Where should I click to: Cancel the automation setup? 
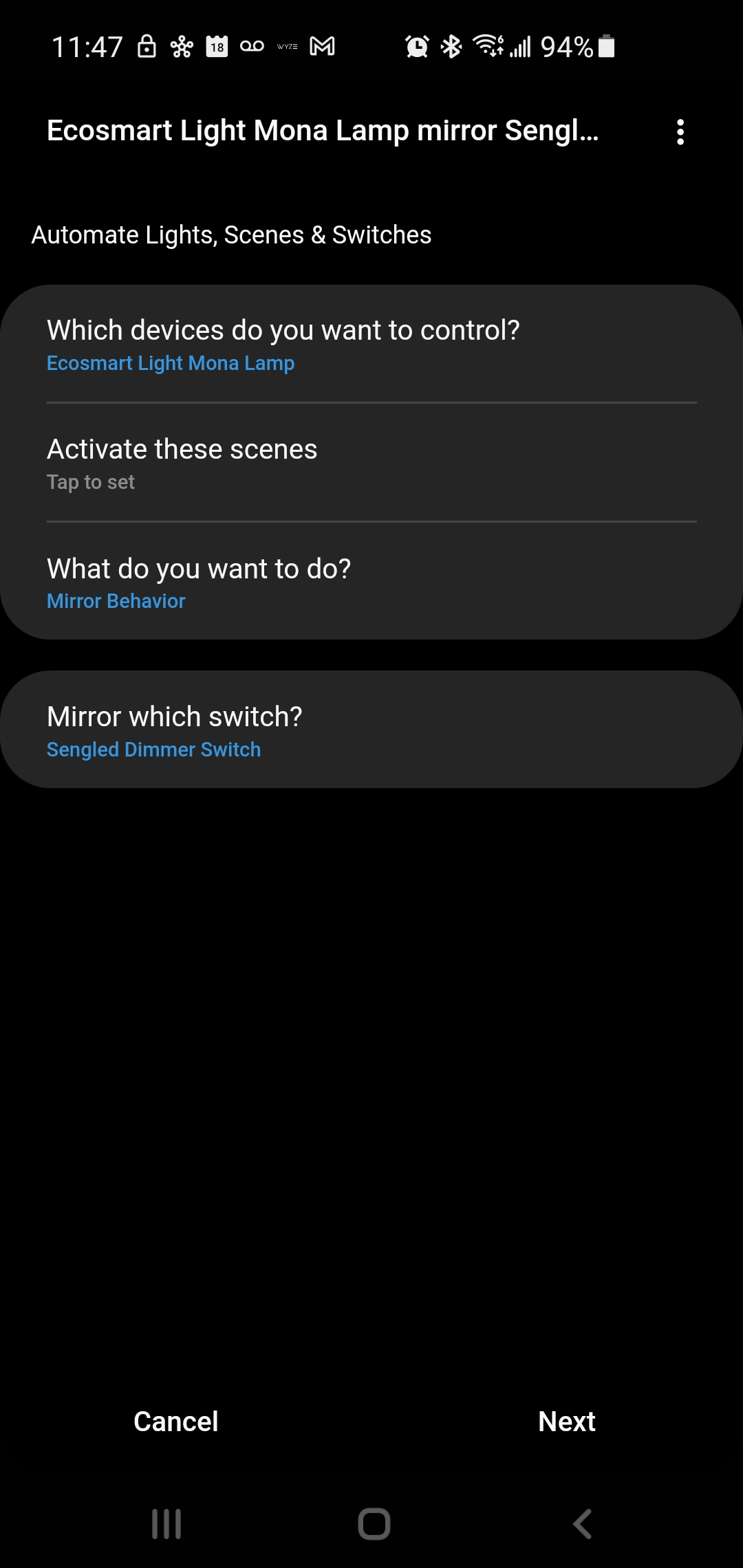pyautogui.click(x=176, y=1422)
